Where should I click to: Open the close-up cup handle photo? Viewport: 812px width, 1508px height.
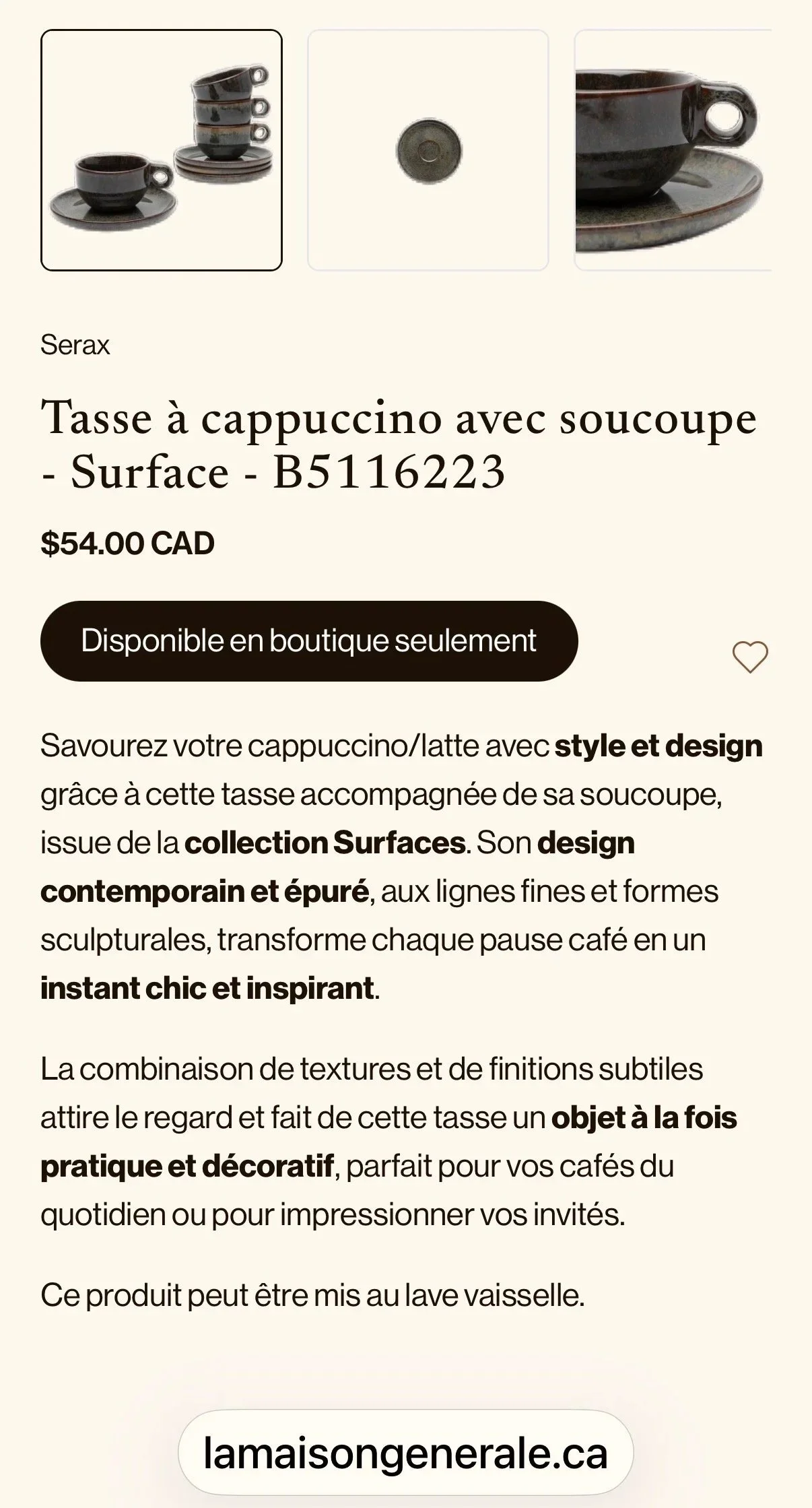pos(673,150)
